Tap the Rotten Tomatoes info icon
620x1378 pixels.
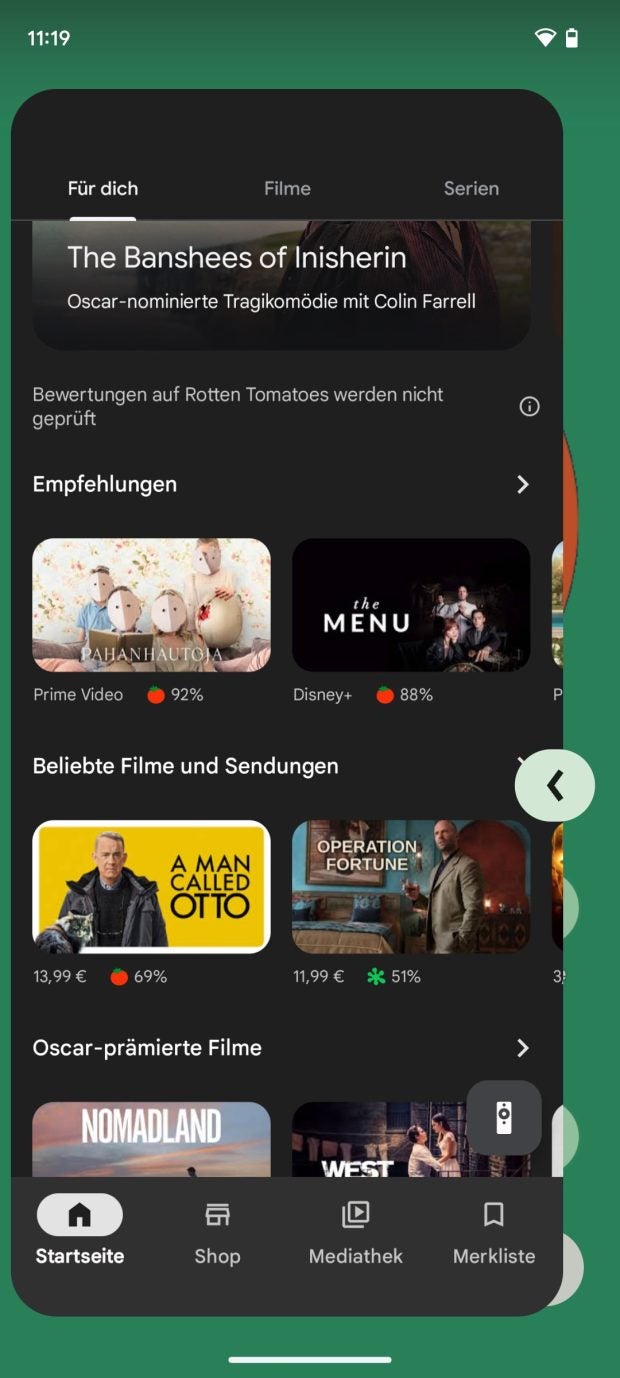pos(529,406)
